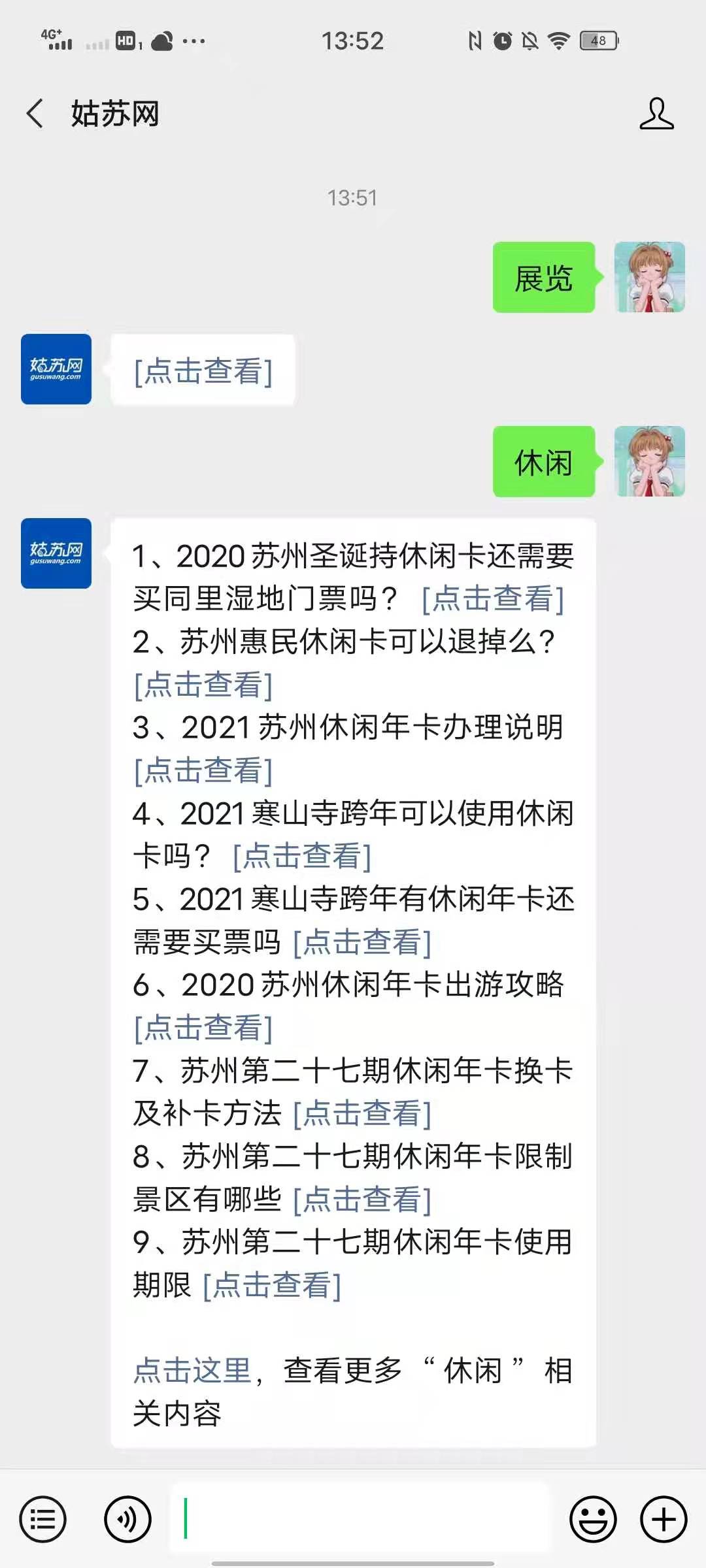Open 点击查看 for item 6 休闲年卡出游攻略
706x1568 pixels.
(x=203, y=1027)
